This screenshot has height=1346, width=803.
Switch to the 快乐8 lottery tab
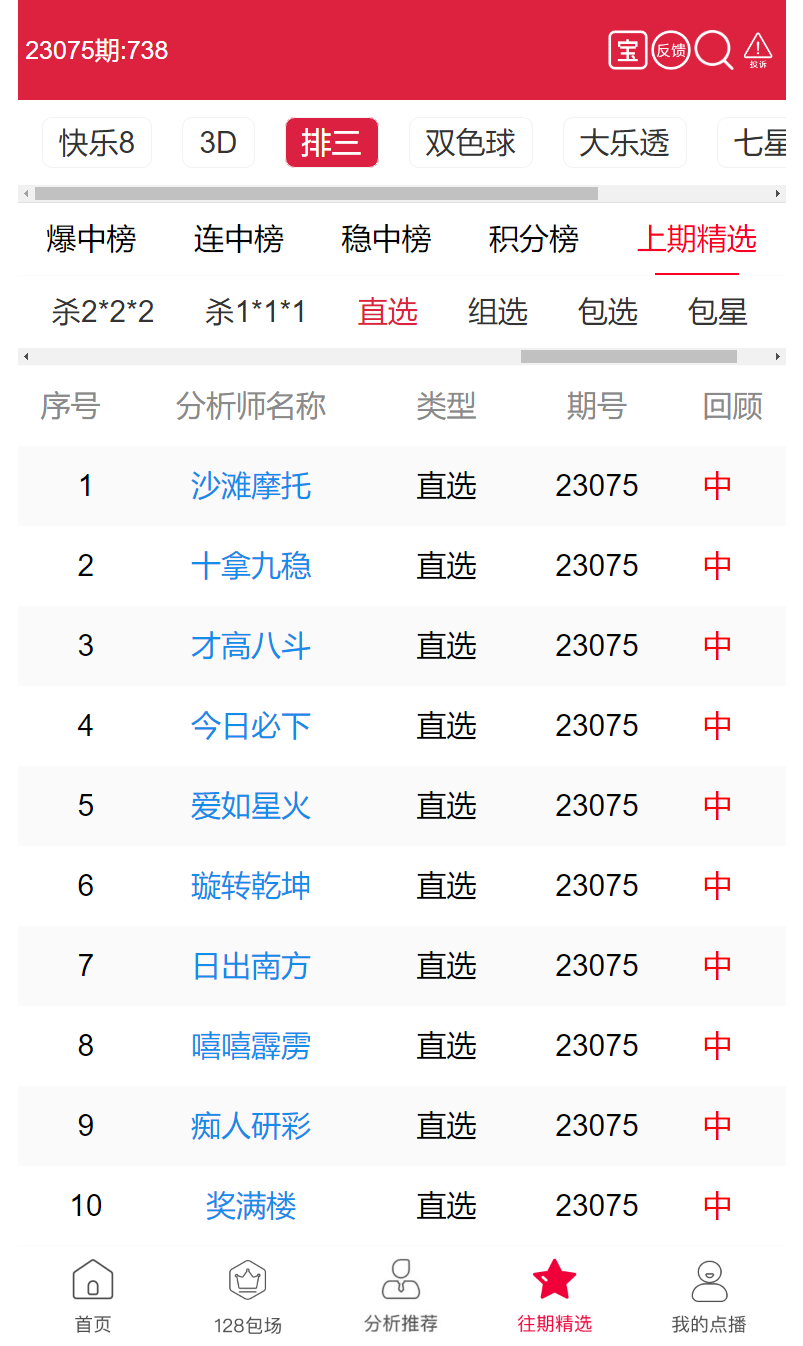pyautogui.click(x=97, y=143)
